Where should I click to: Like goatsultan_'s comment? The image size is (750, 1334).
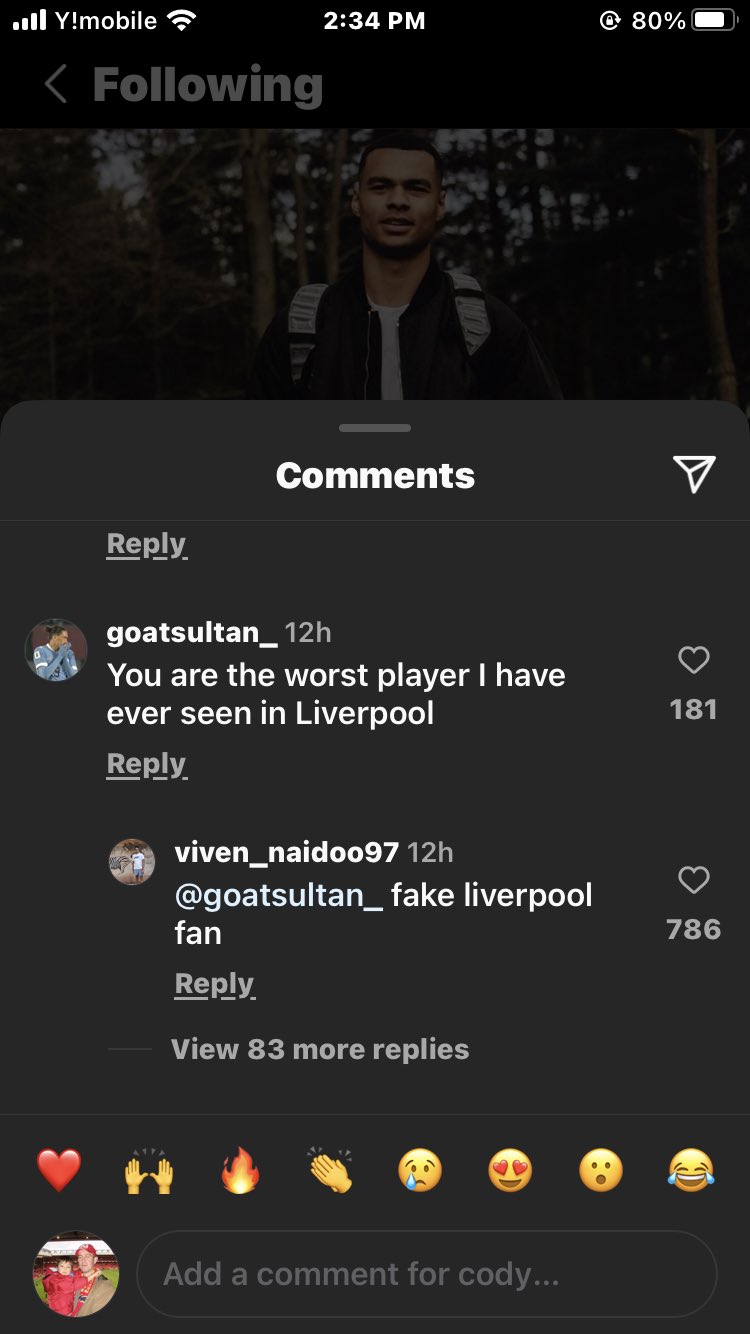tap(693, 660)
